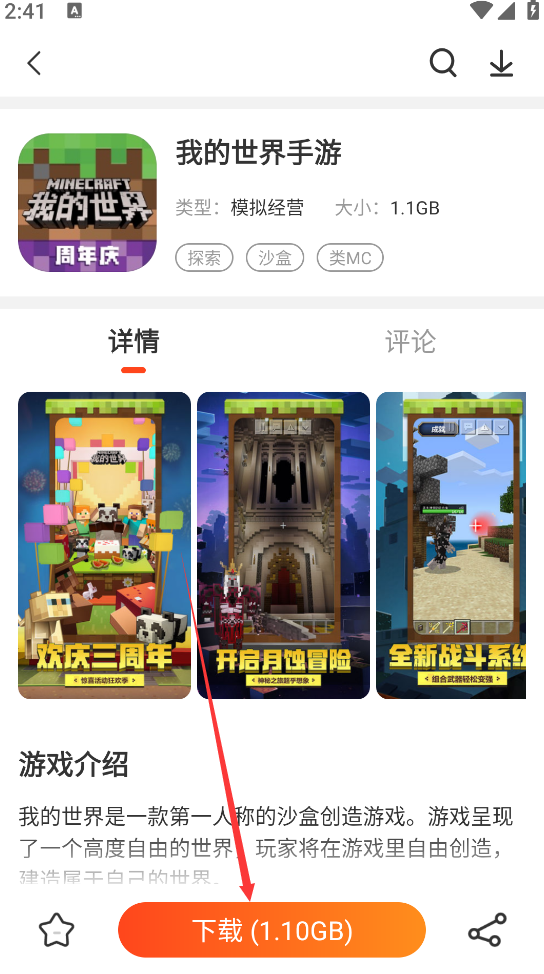The image size is (544, 974).
Task: Go back using the top-left arrow
Action: point(34,63)
